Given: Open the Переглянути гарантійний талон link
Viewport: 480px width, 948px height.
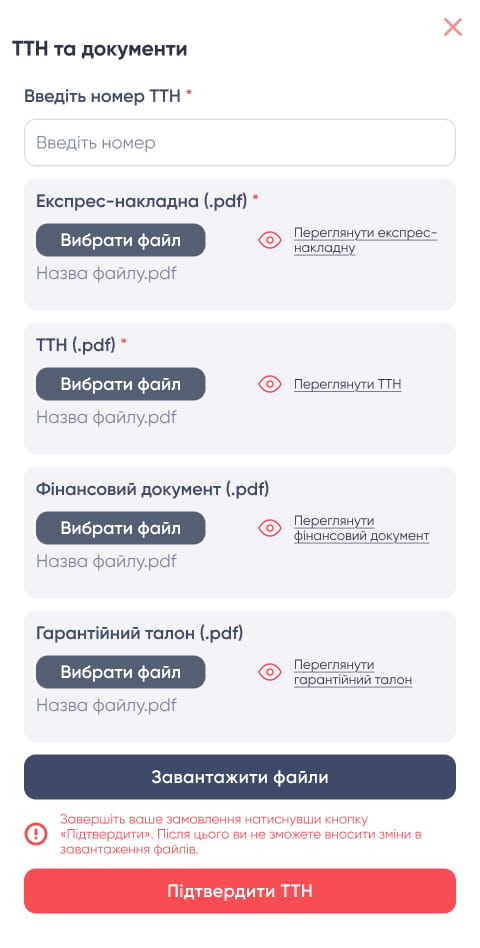Looking at the screenshot, I should click(353, 672).
